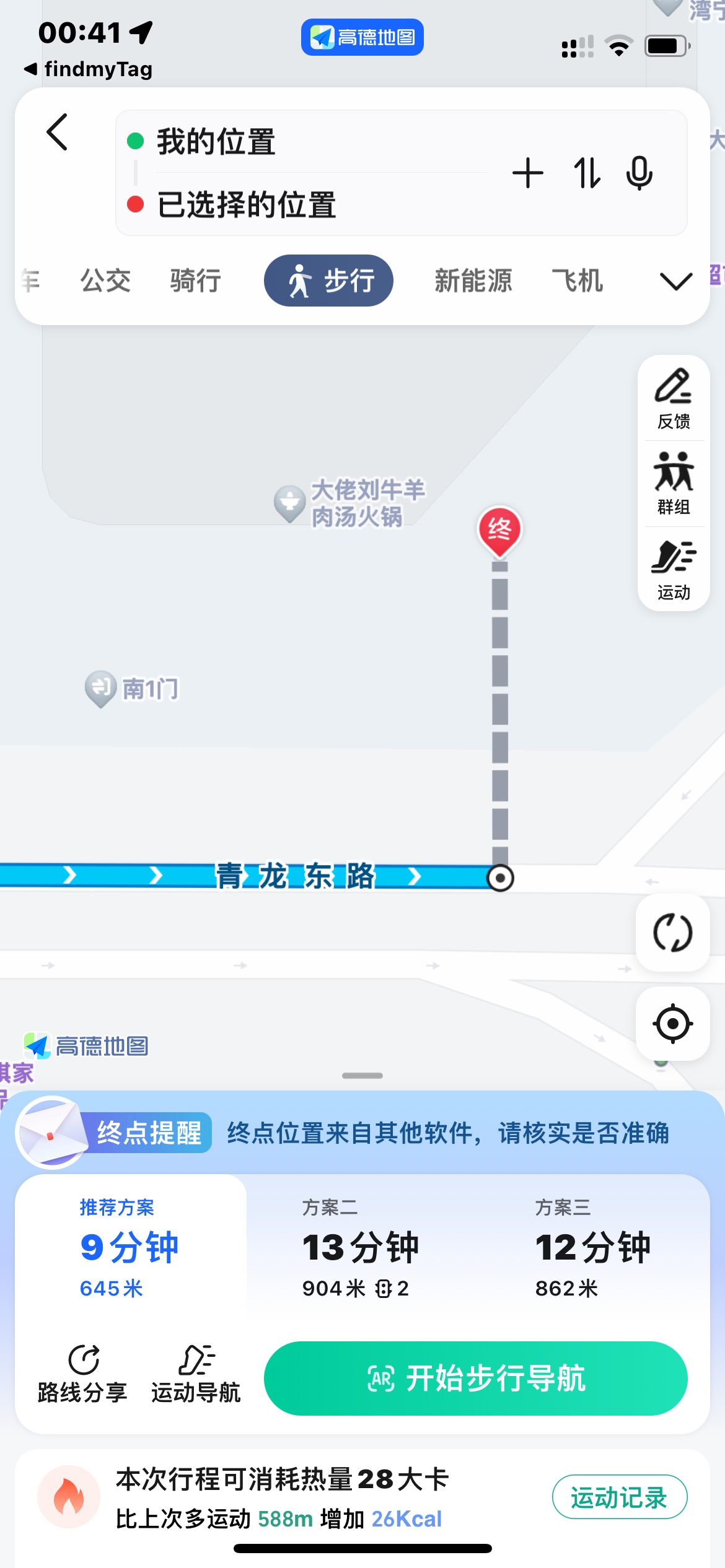Select the 新能源 travel mode

(473, 281)
